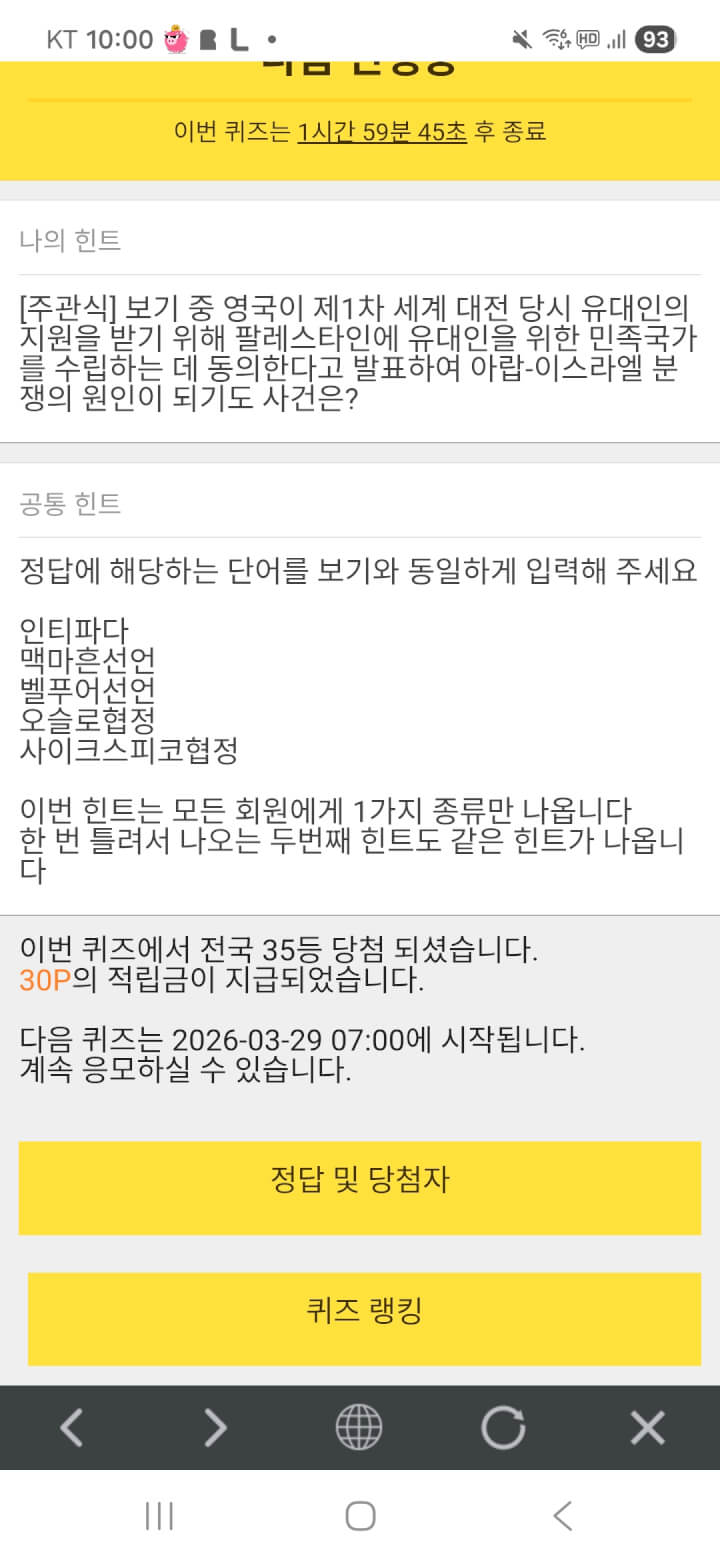This screenshot has height=1560, width=720.
Task: Go back to previous web page
Action: (72, 1427)
